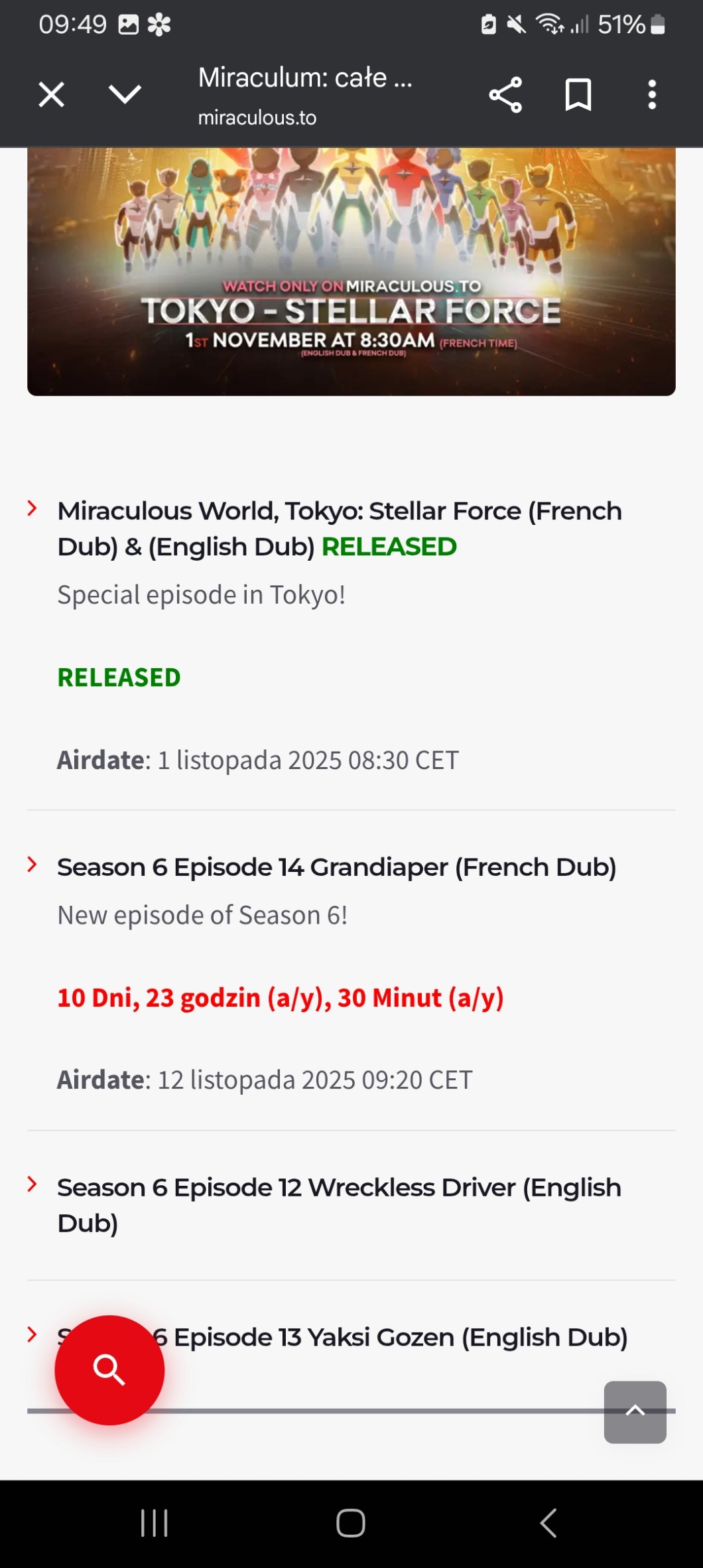Go to the phone's home screen
The height and width of the screenshot is (1568, 703).
coord(351,1523)
